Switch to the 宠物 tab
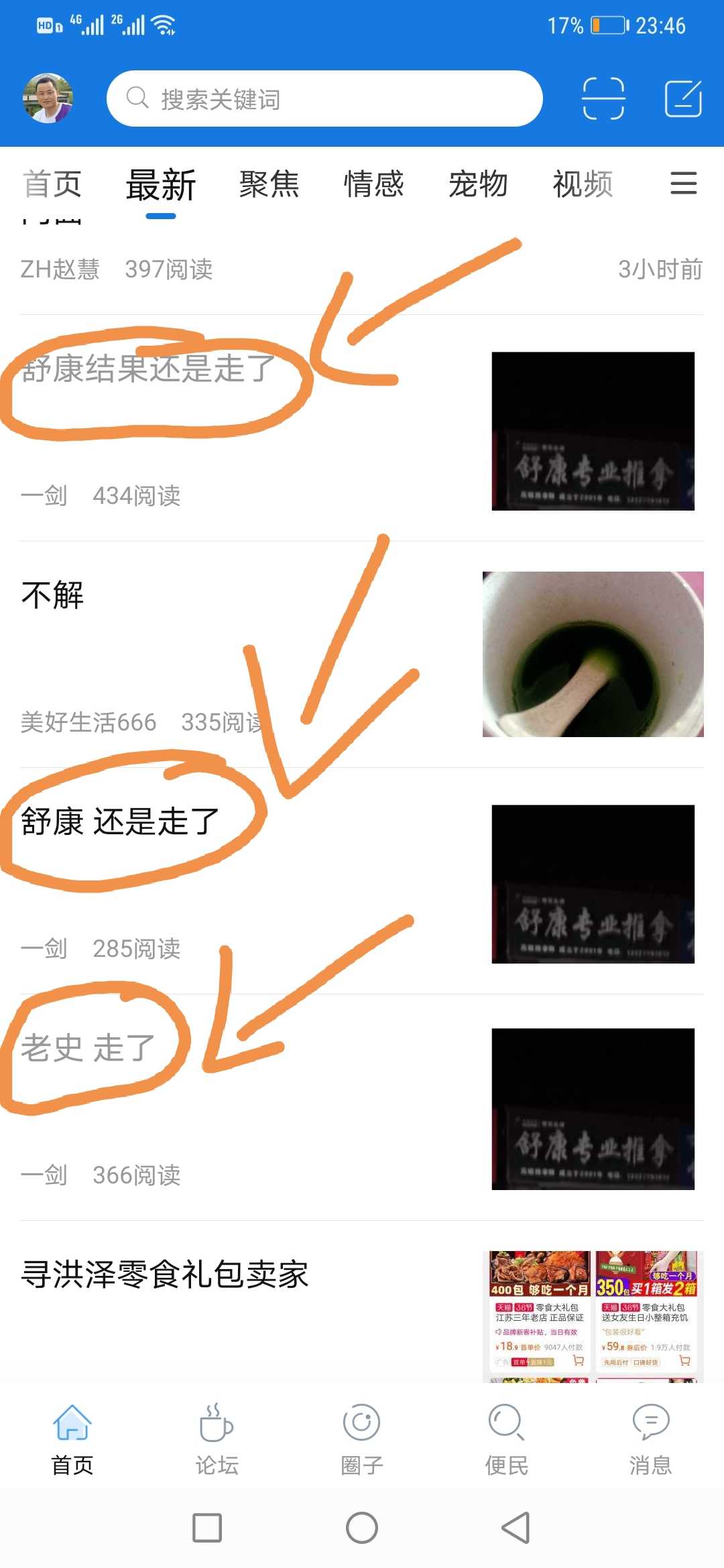This screenshot has width=724, height=1568. pyautogui.click(x=479, y=184)
